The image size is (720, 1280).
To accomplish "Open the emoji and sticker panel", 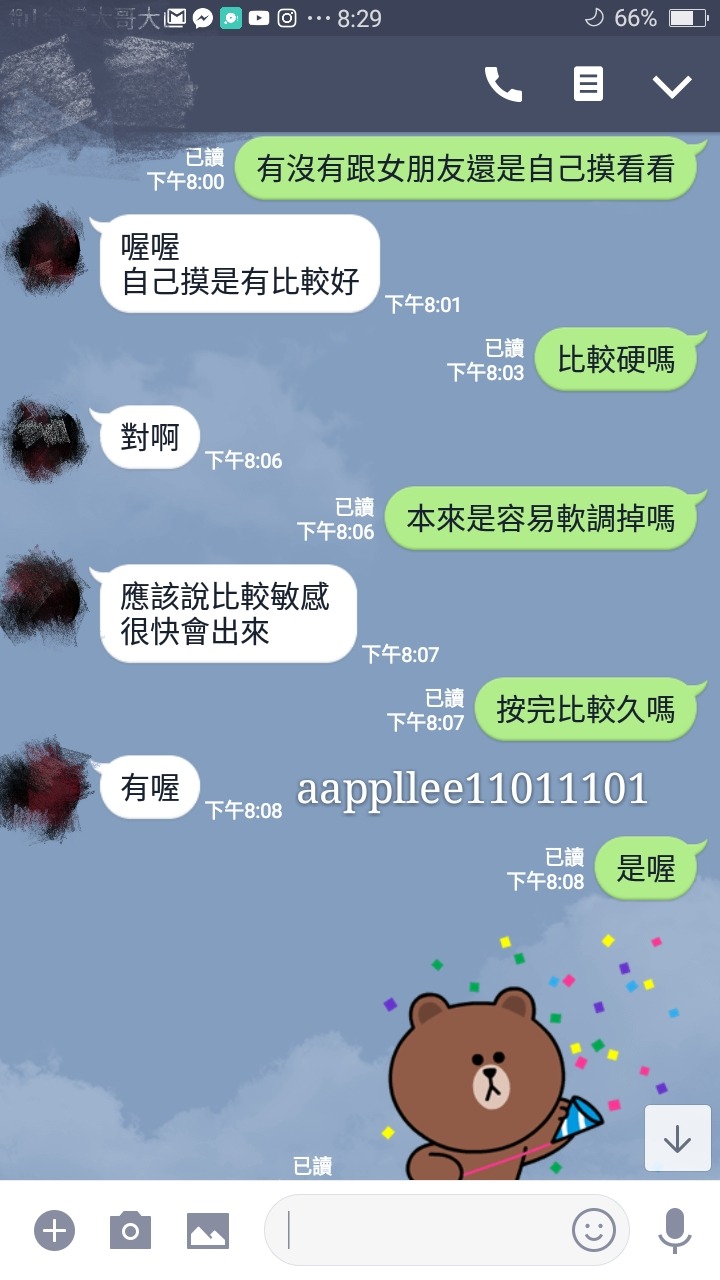I will (x=593, y=1230).
